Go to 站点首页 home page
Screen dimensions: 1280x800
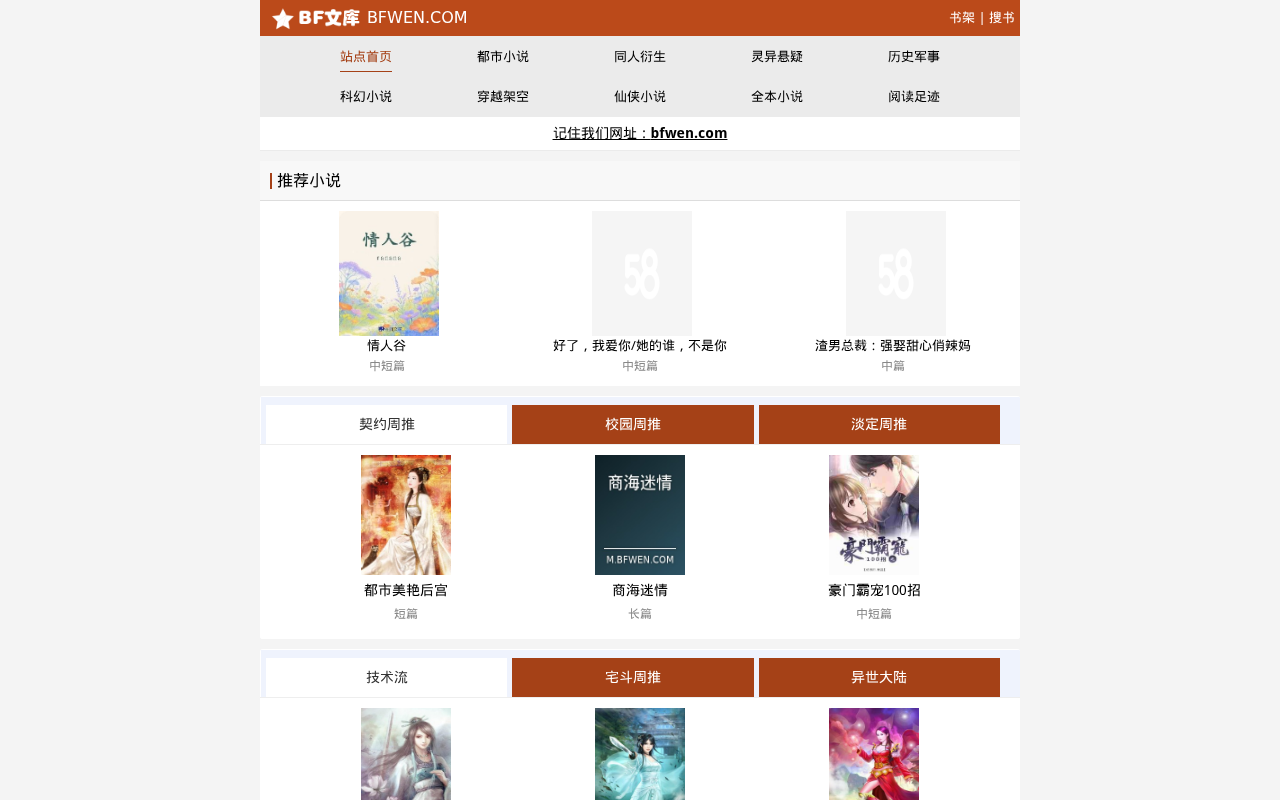[366, 57]
